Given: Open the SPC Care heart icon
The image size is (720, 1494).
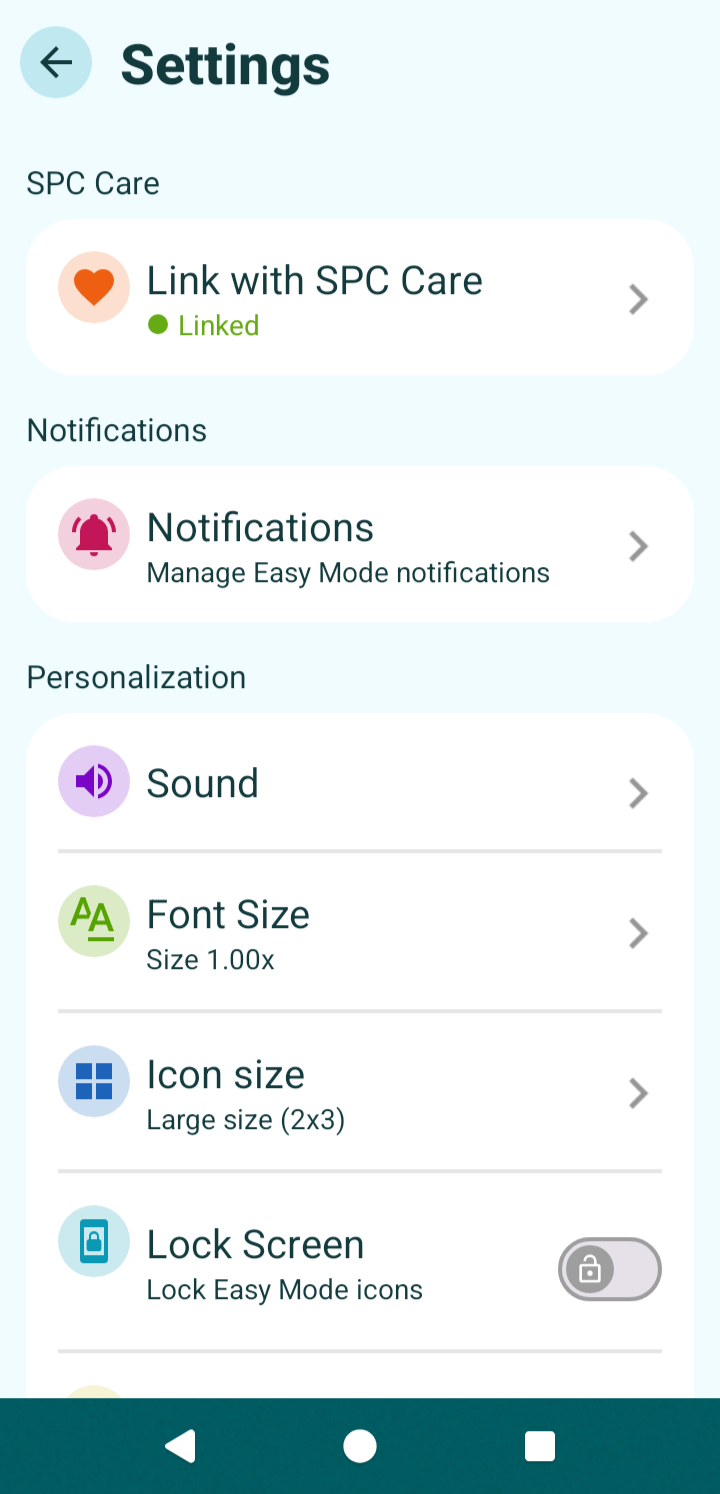Looking at the screenshot, I should coord(93,286).
